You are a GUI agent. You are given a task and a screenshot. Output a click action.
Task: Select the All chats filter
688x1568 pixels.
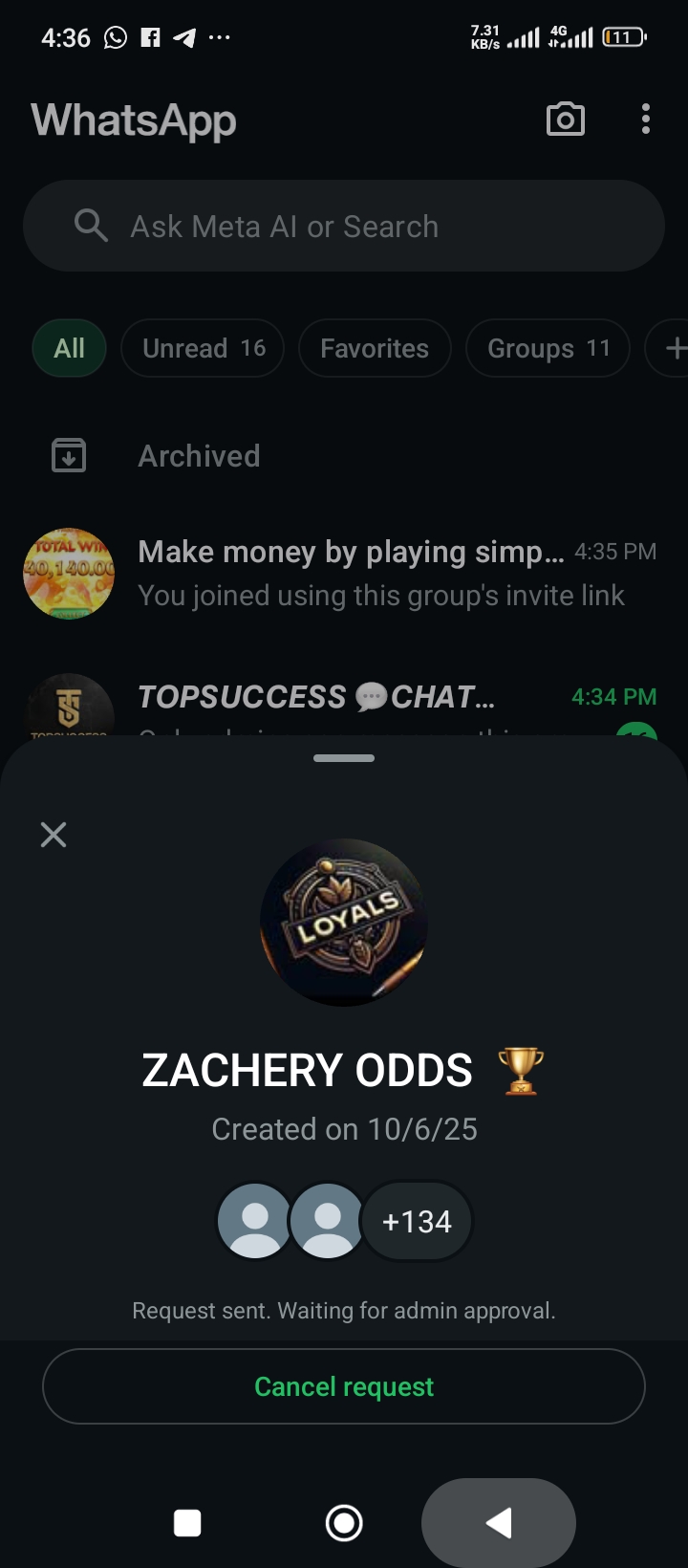(x=69, y=348)
